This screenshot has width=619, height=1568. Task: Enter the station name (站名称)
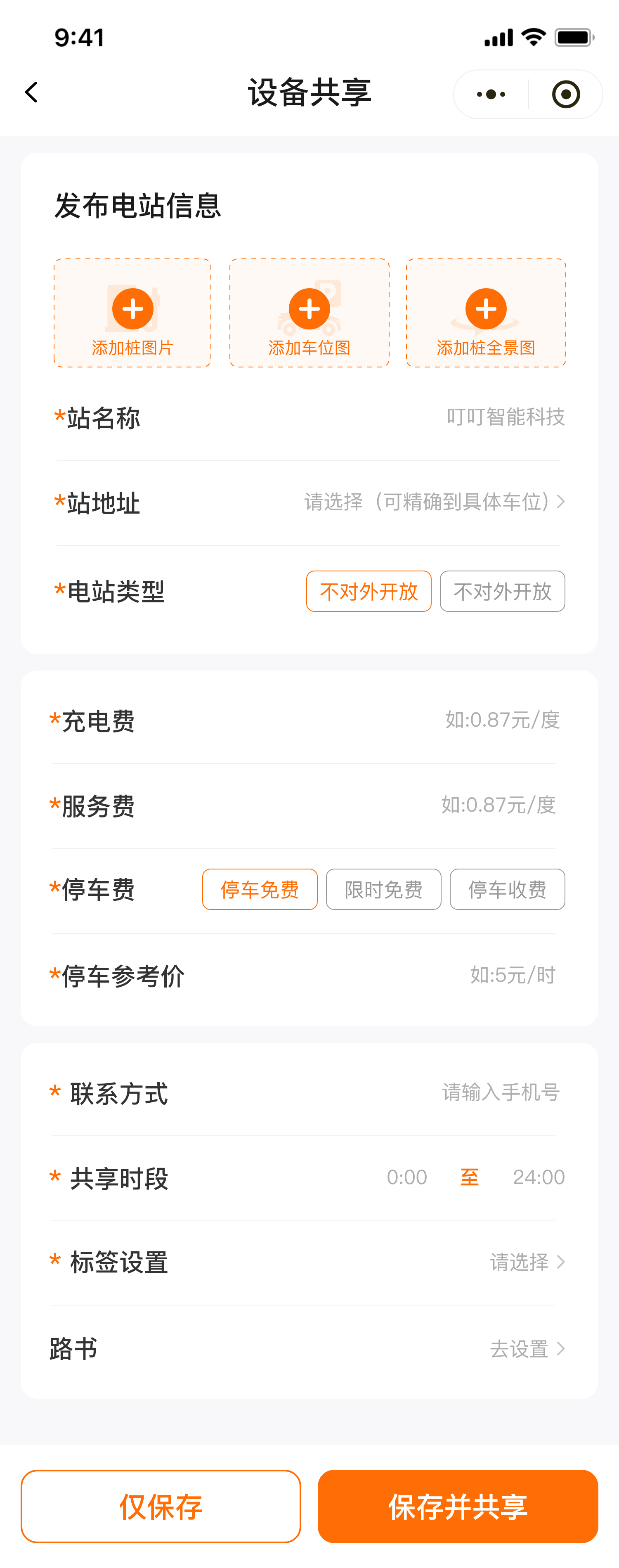505,417
